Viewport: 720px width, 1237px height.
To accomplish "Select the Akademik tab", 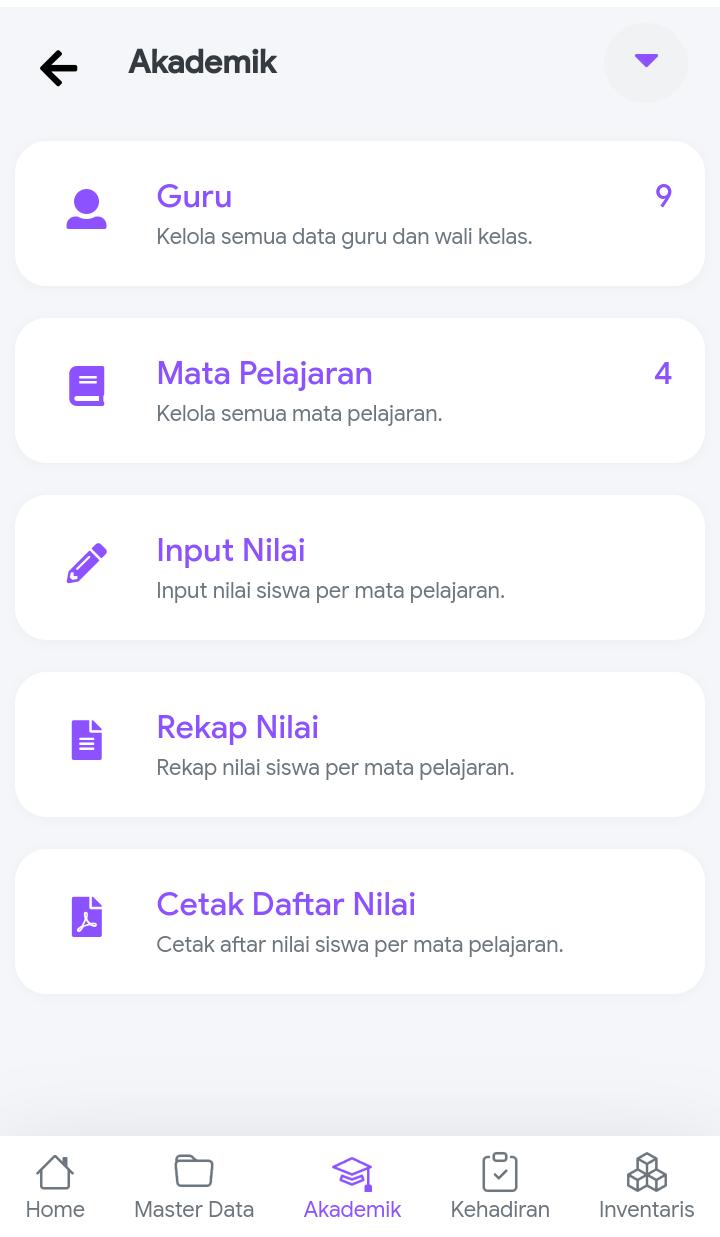I will coord(352,1187).
